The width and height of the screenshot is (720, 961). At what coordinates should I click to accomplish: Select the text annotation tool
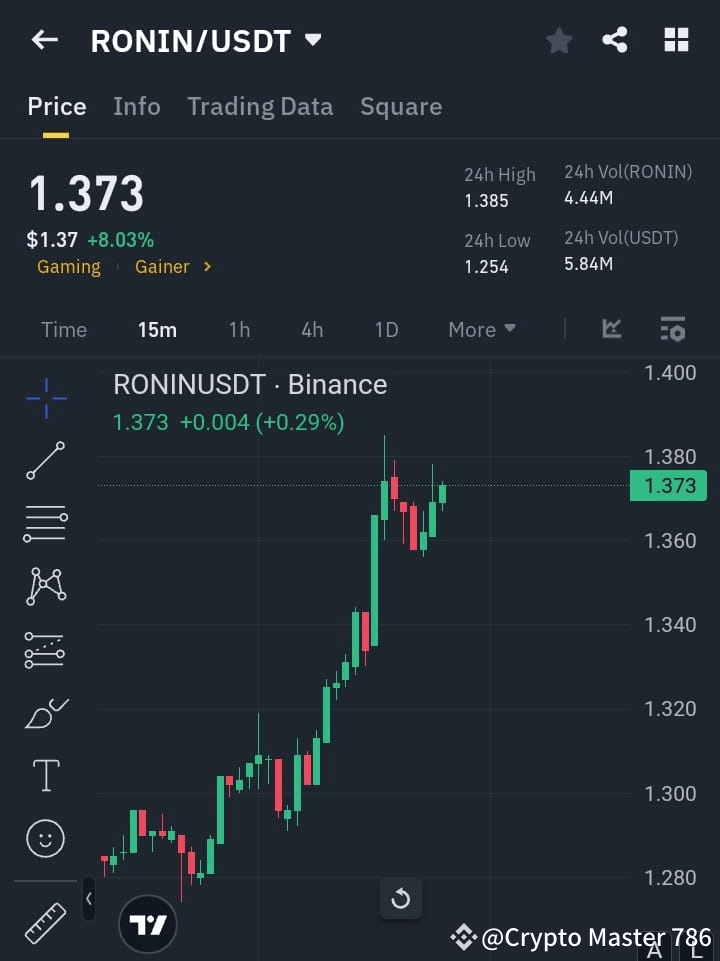click(45, 775)
